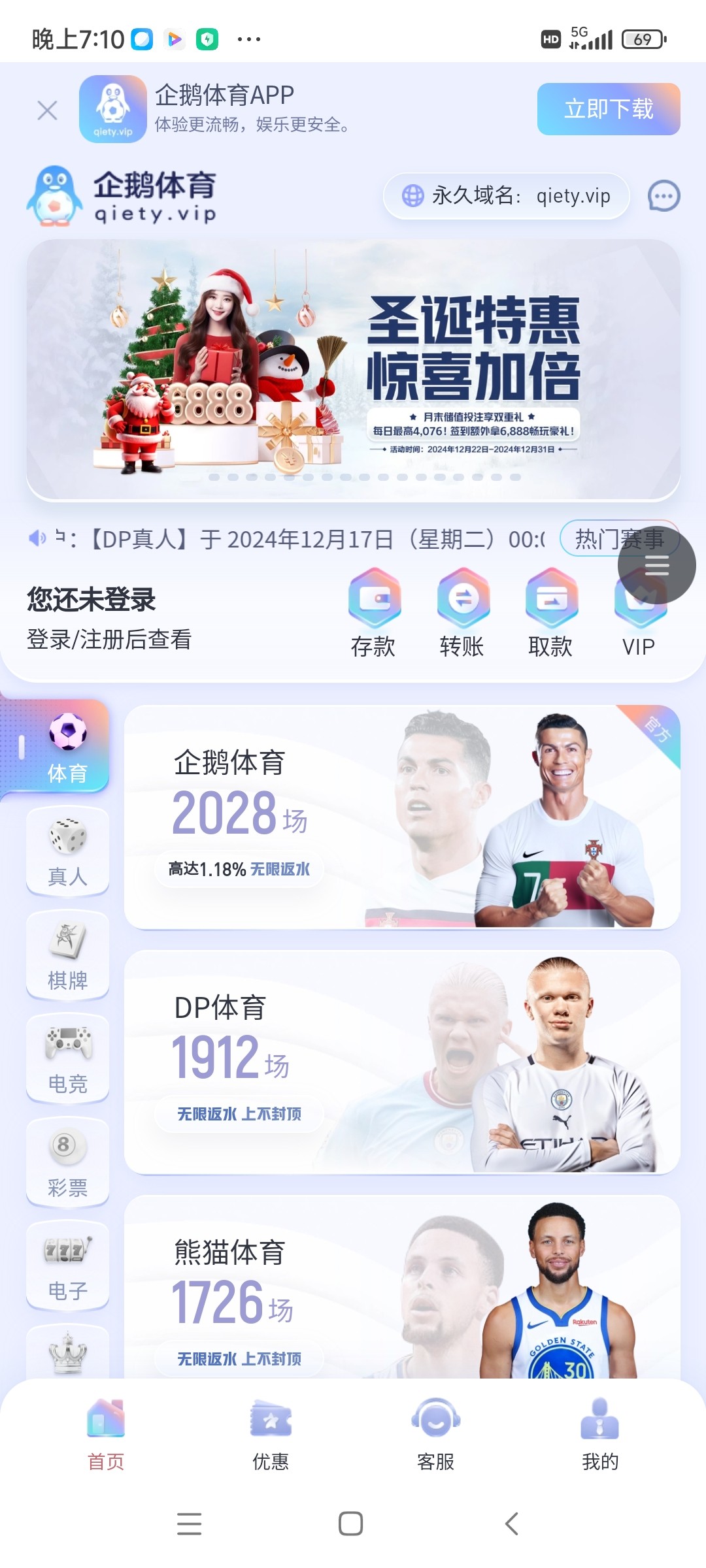Open the 我的 tab
Viewport: 706px width, 1568px height.
coord(600,1434)
